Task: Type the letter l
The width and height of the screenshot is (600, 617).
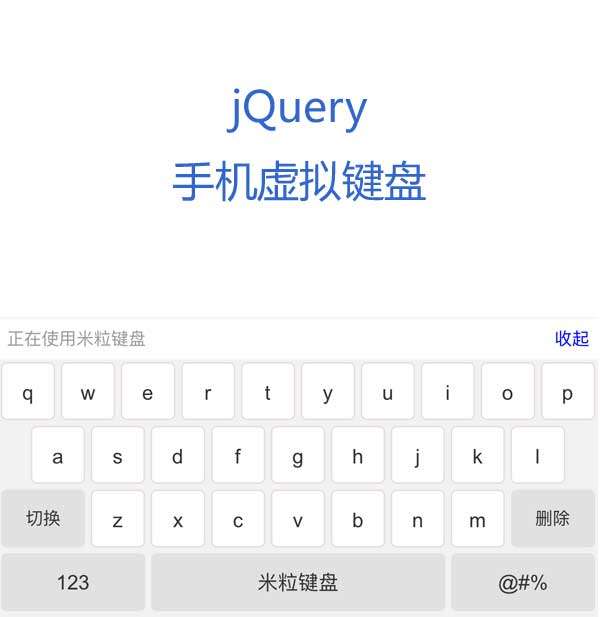Action: [x=537, y=456]
